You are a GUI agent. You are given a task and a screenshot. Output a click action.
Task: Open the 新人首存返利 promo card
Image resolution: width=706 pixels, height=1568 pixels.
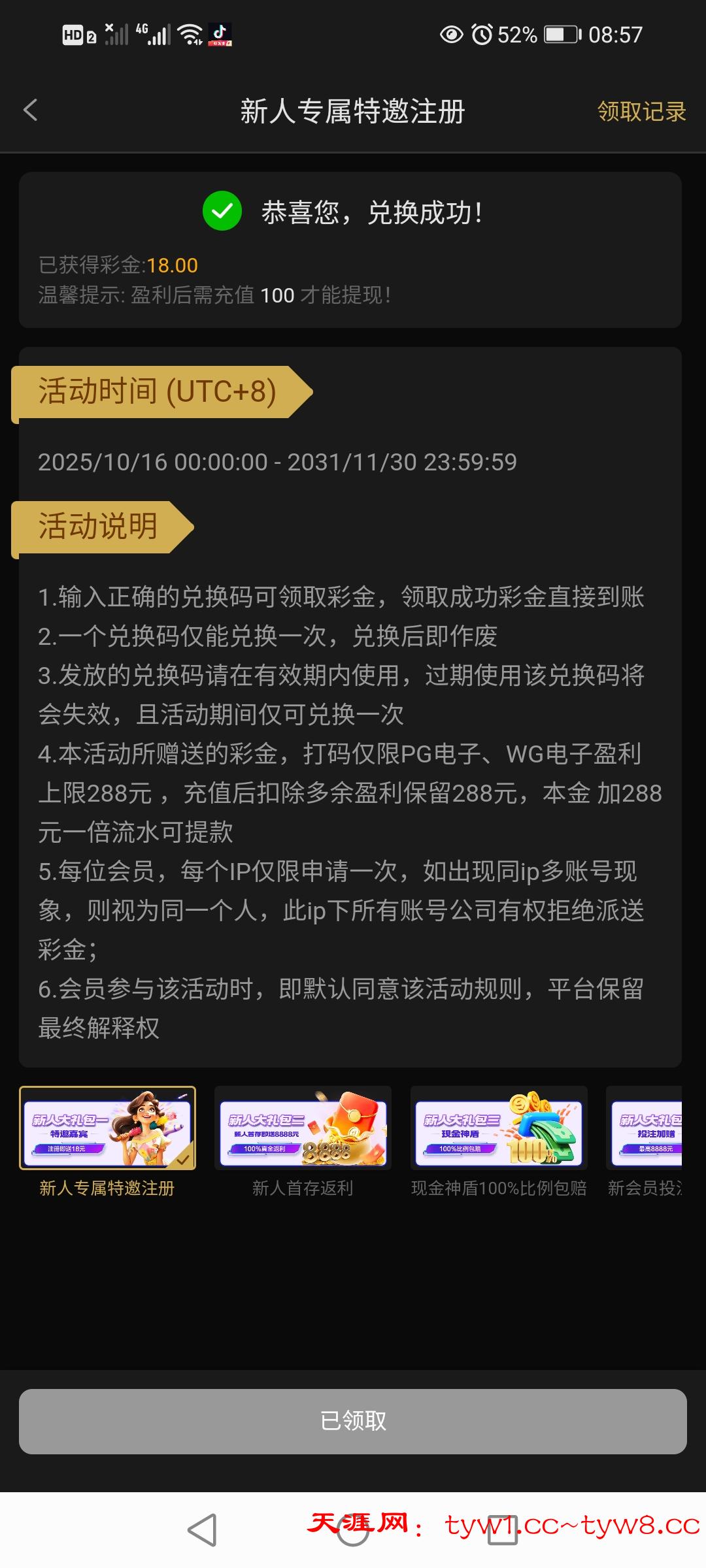303,1128
